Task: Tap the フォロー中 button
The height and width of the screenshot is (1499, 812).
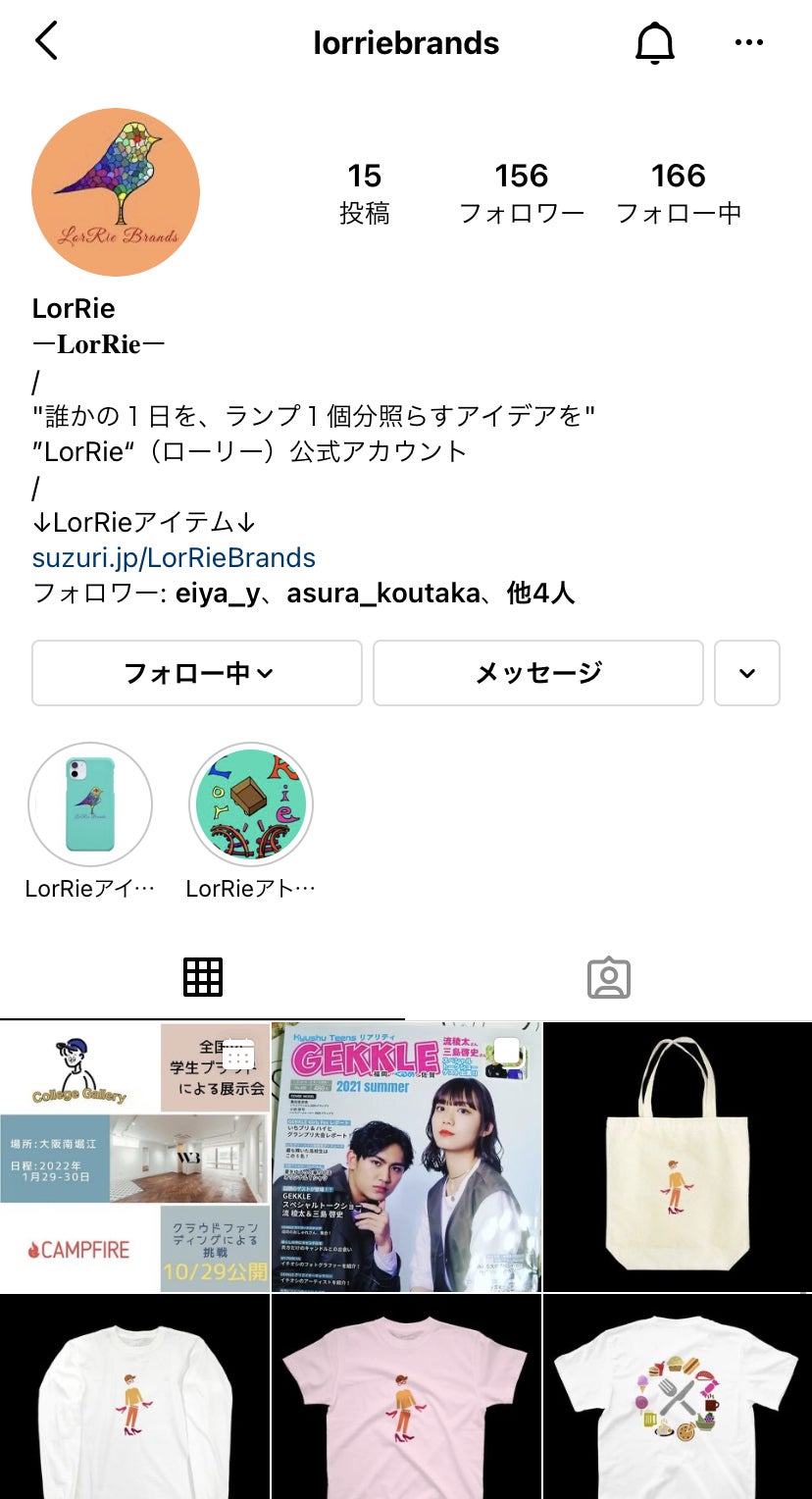Action: (197, 673)
